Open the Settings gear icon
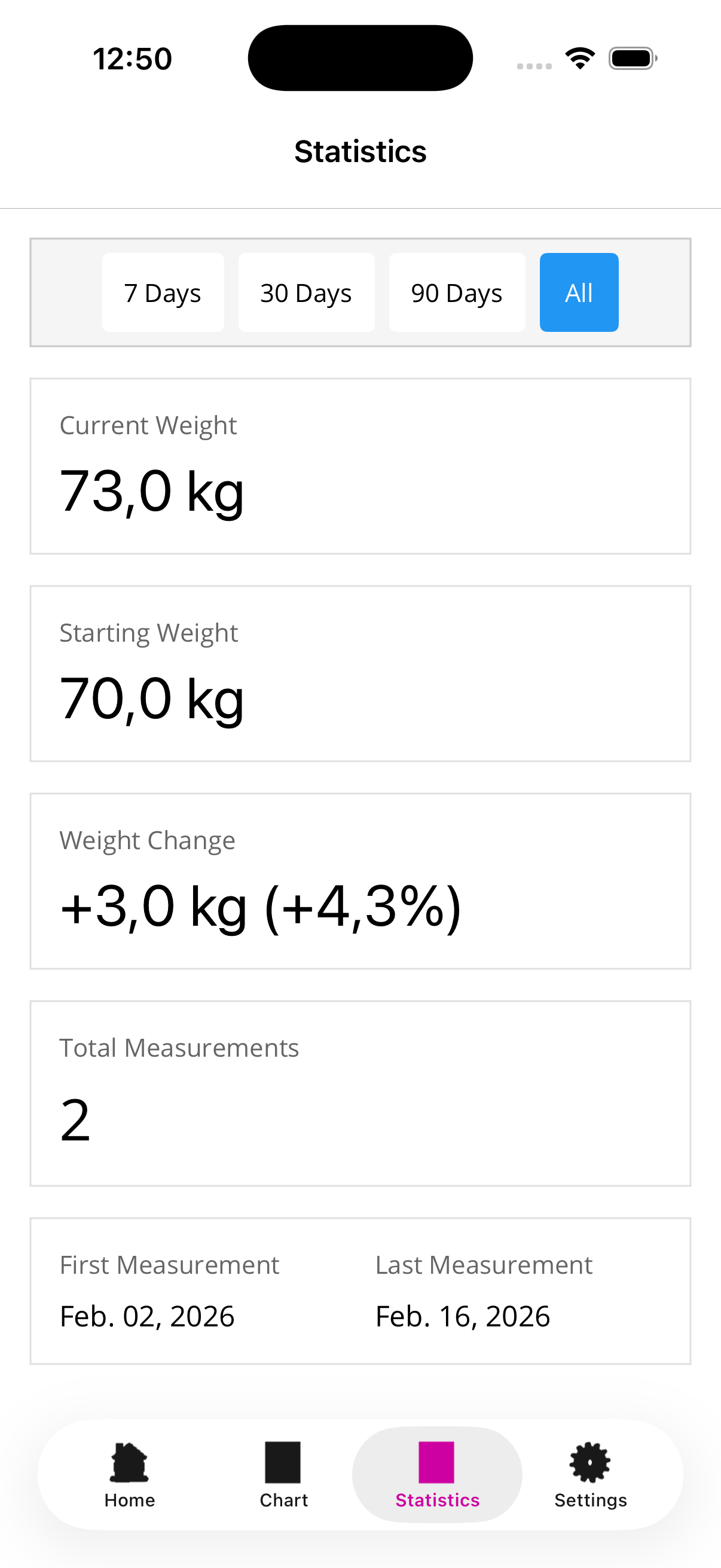Screen dimensions: 721x1568 coord(589,1464)
